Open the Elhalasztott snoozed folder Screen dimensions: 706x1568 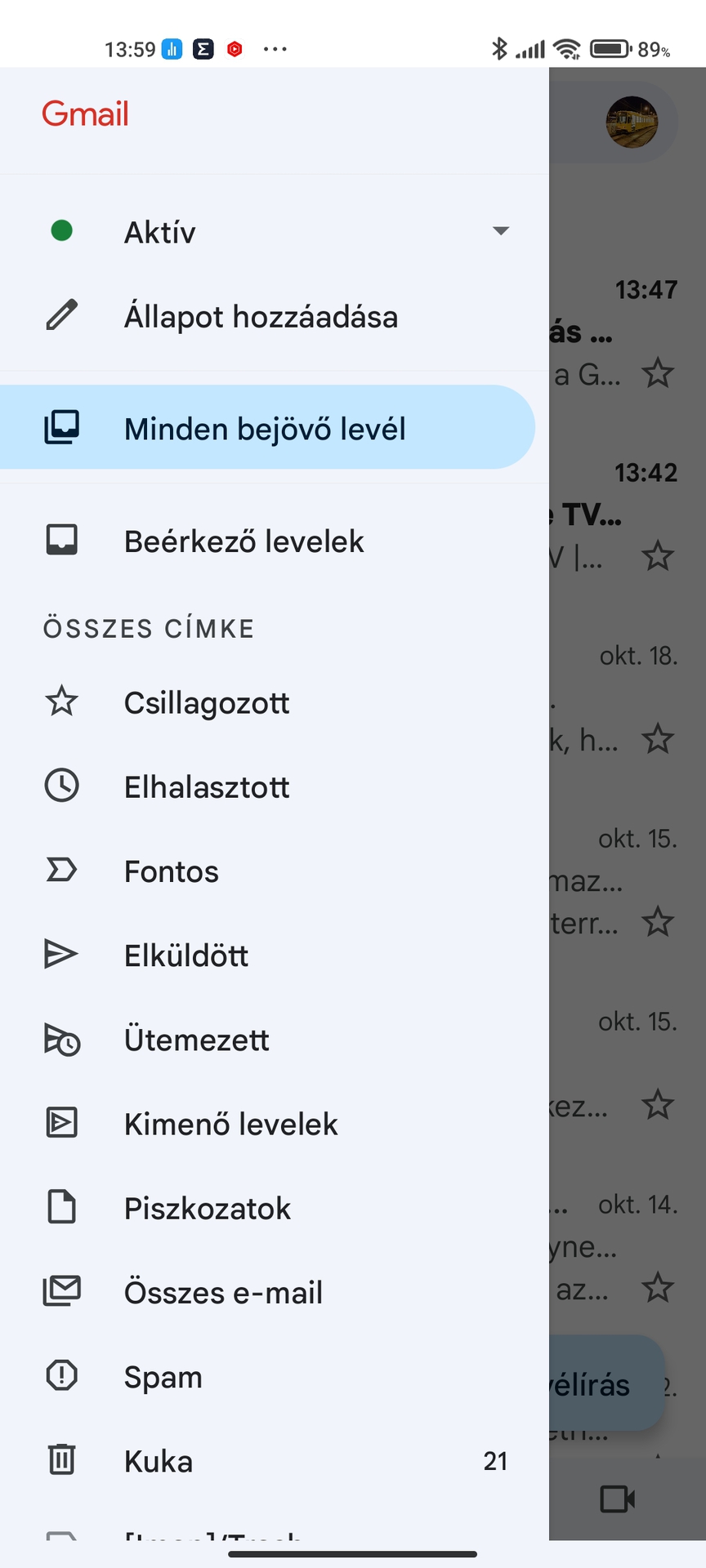pos(207,786)
